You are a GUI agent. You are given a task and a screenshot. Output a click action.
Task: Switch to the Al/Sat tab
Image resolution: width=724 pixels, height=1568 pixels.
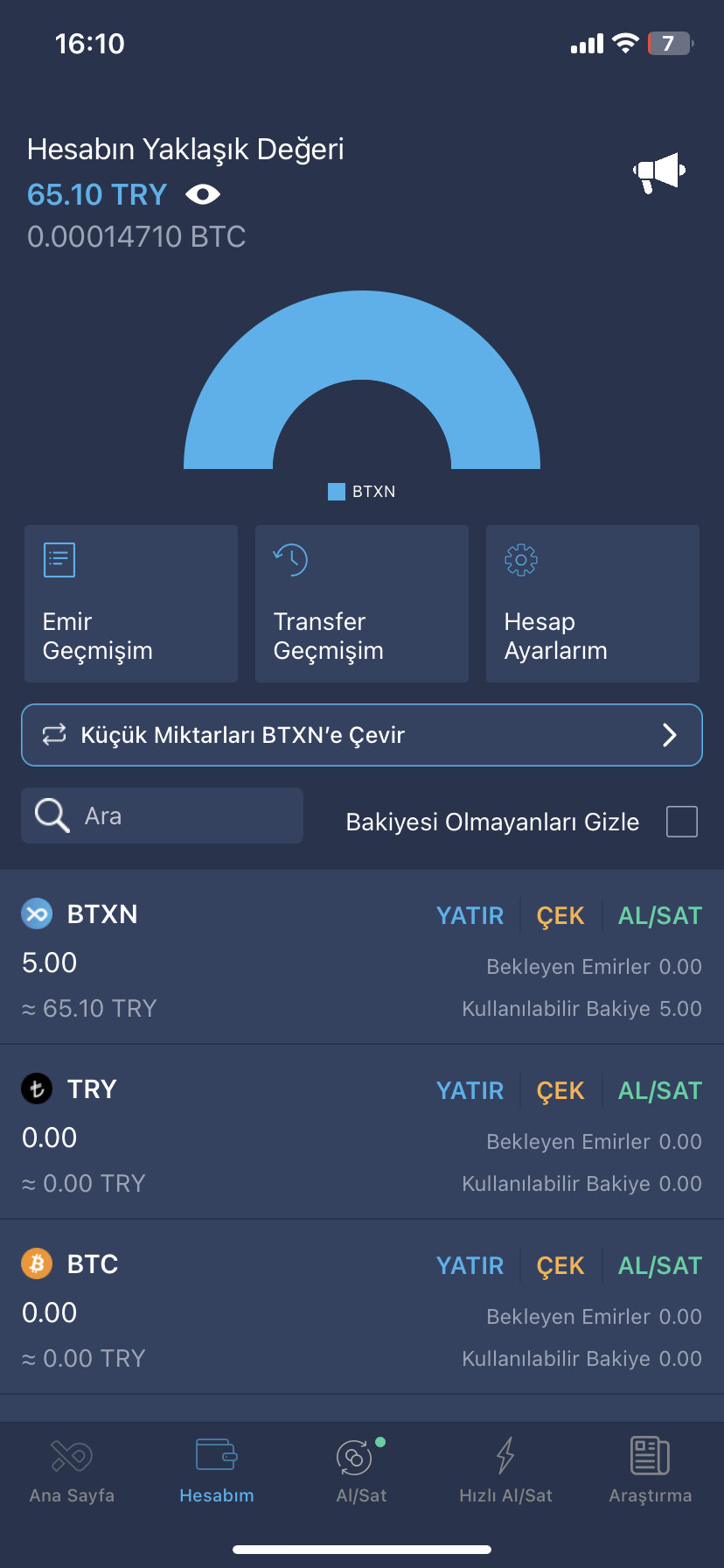click(x=361, y=1470)
